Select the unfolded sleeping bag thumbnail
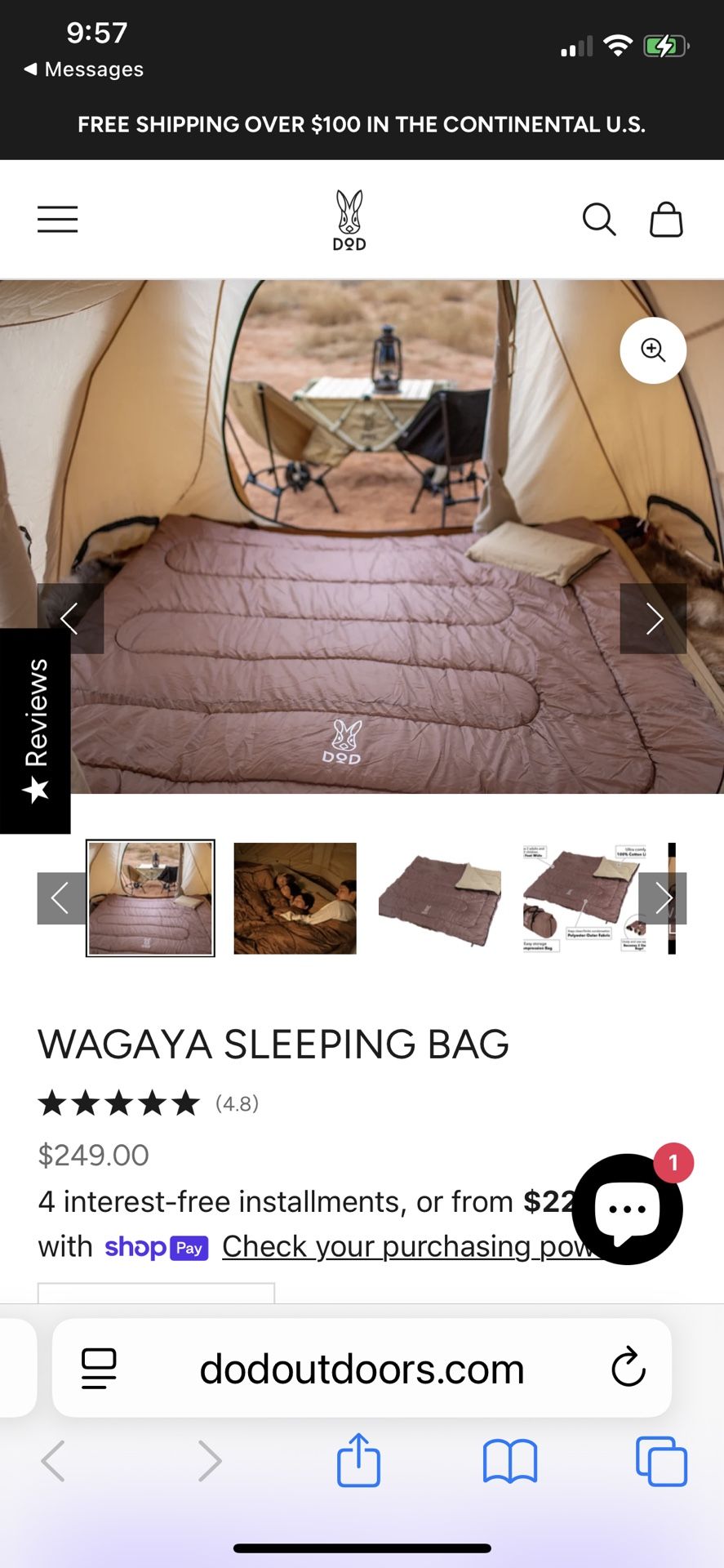 tap(440, 898)
